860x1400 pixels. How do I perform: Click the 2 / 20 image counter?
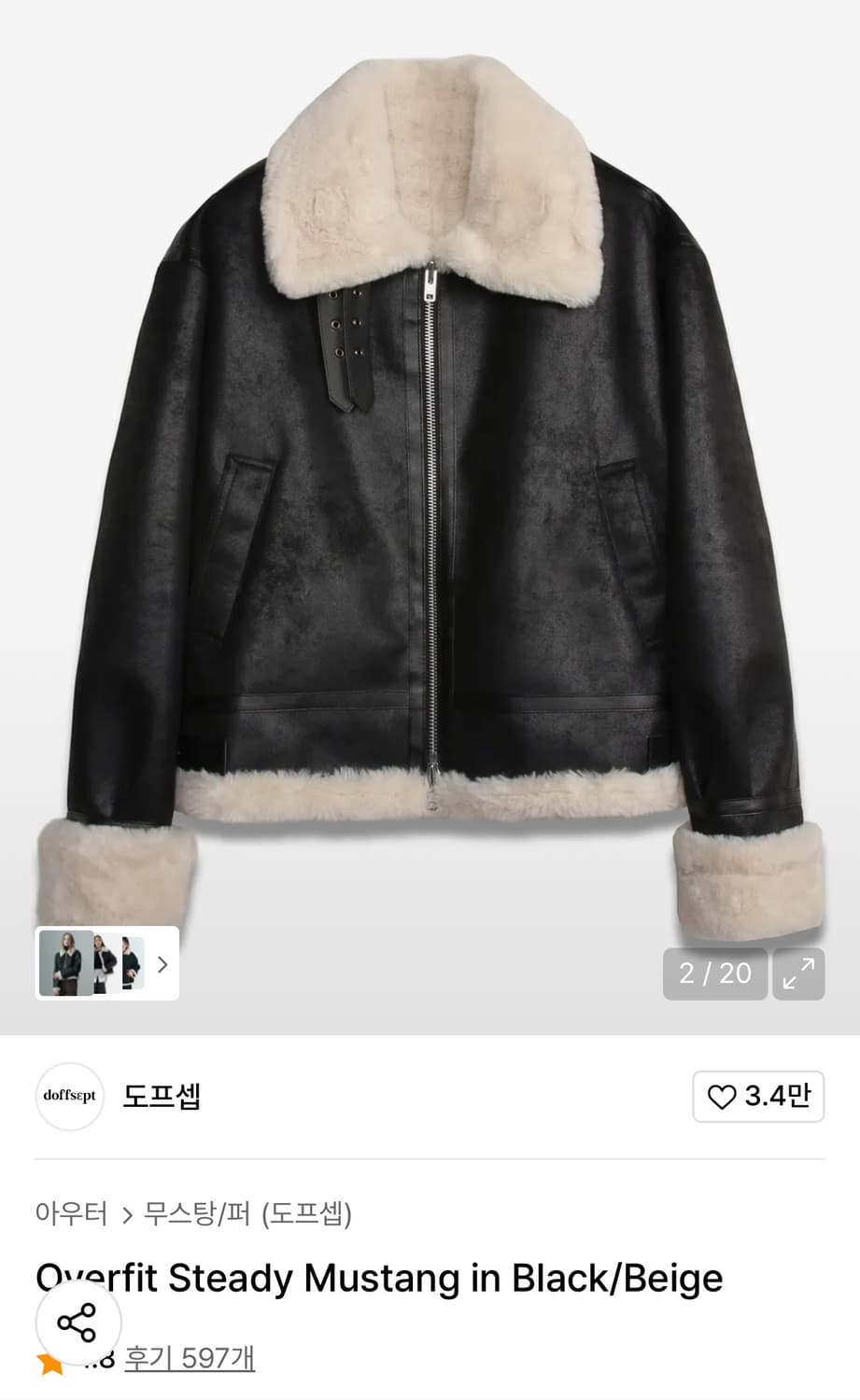(714, 973)
